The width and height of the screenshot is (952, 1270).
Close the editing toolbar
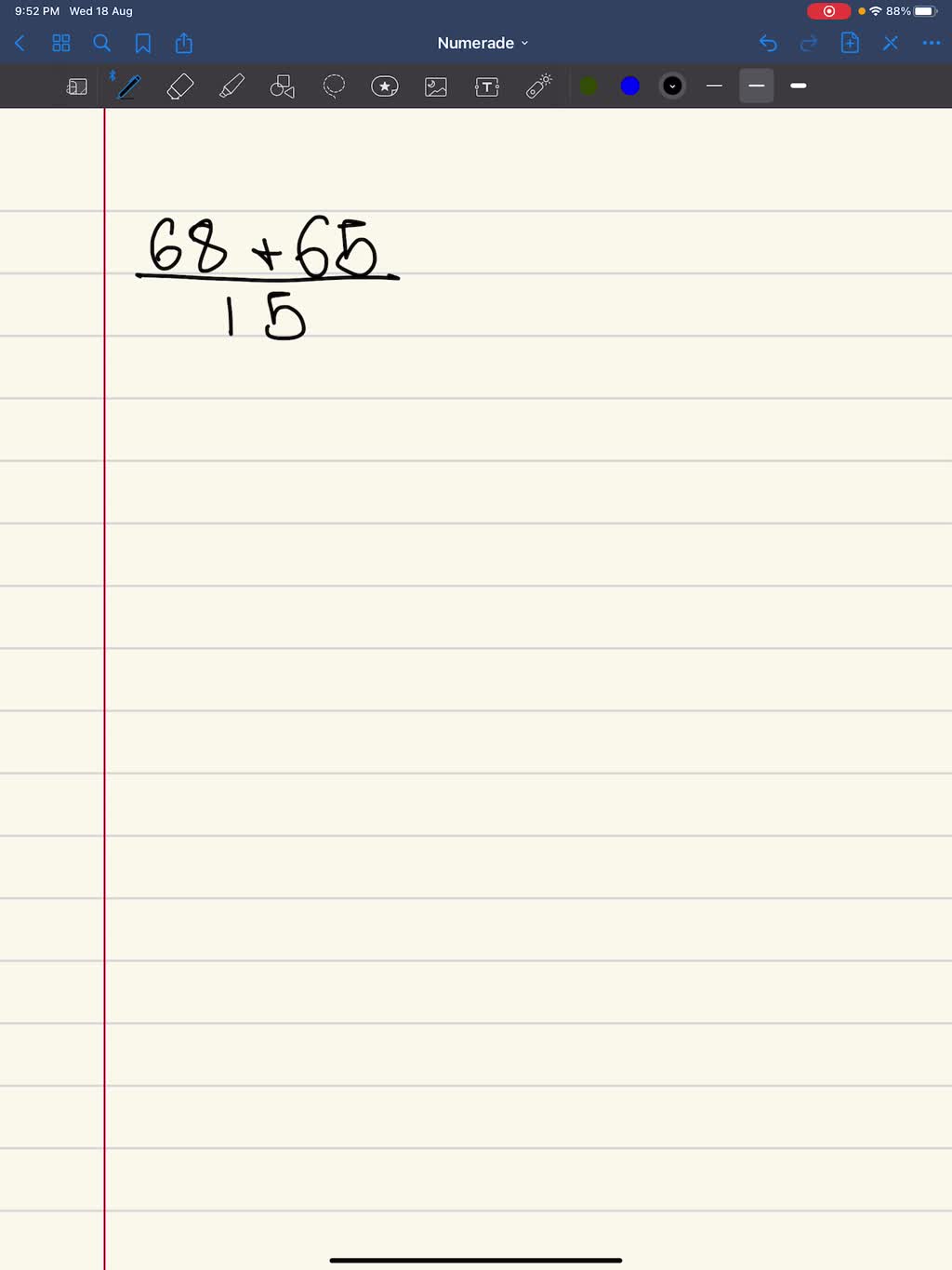tap(891, 43)
